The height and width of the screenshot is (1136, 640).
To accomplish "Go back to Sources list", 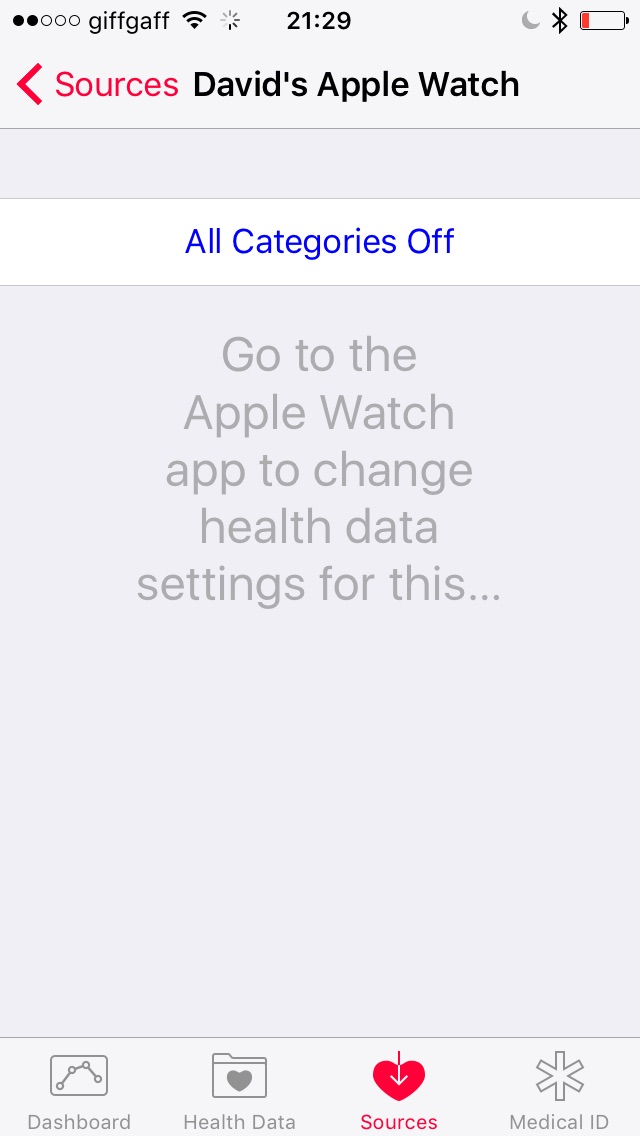I will coord(97,85).
